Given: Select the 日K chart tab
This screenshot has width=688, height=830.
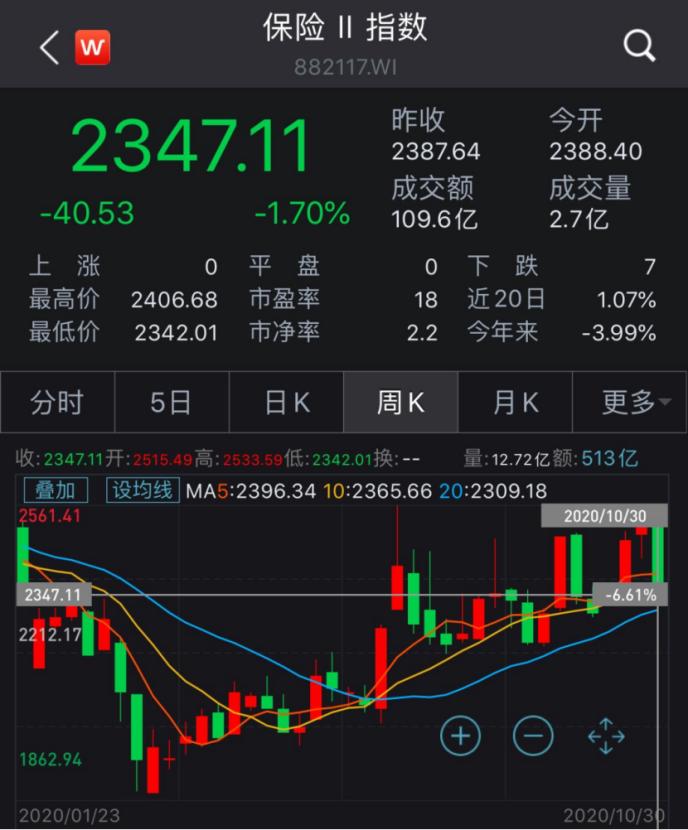Looking at the screenshot, I should (x=286, y=402).
